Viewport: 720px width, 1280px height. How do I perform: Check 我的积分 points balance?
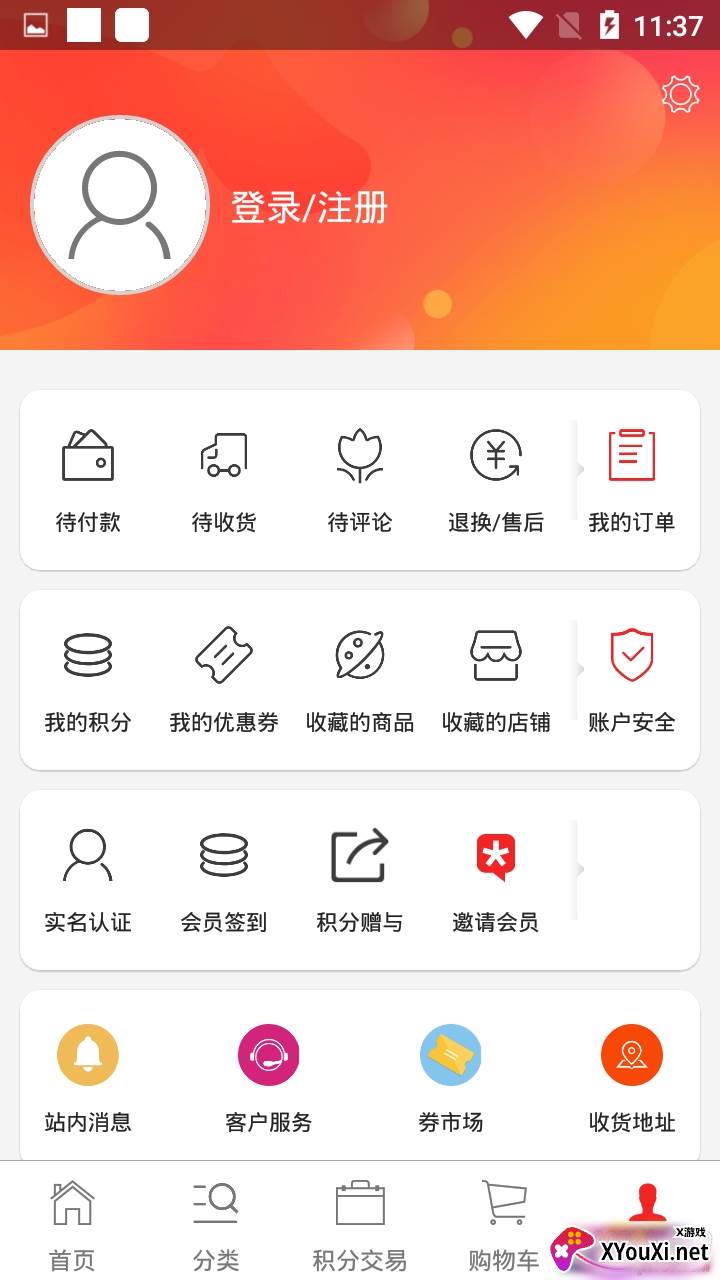coord(88,680)
